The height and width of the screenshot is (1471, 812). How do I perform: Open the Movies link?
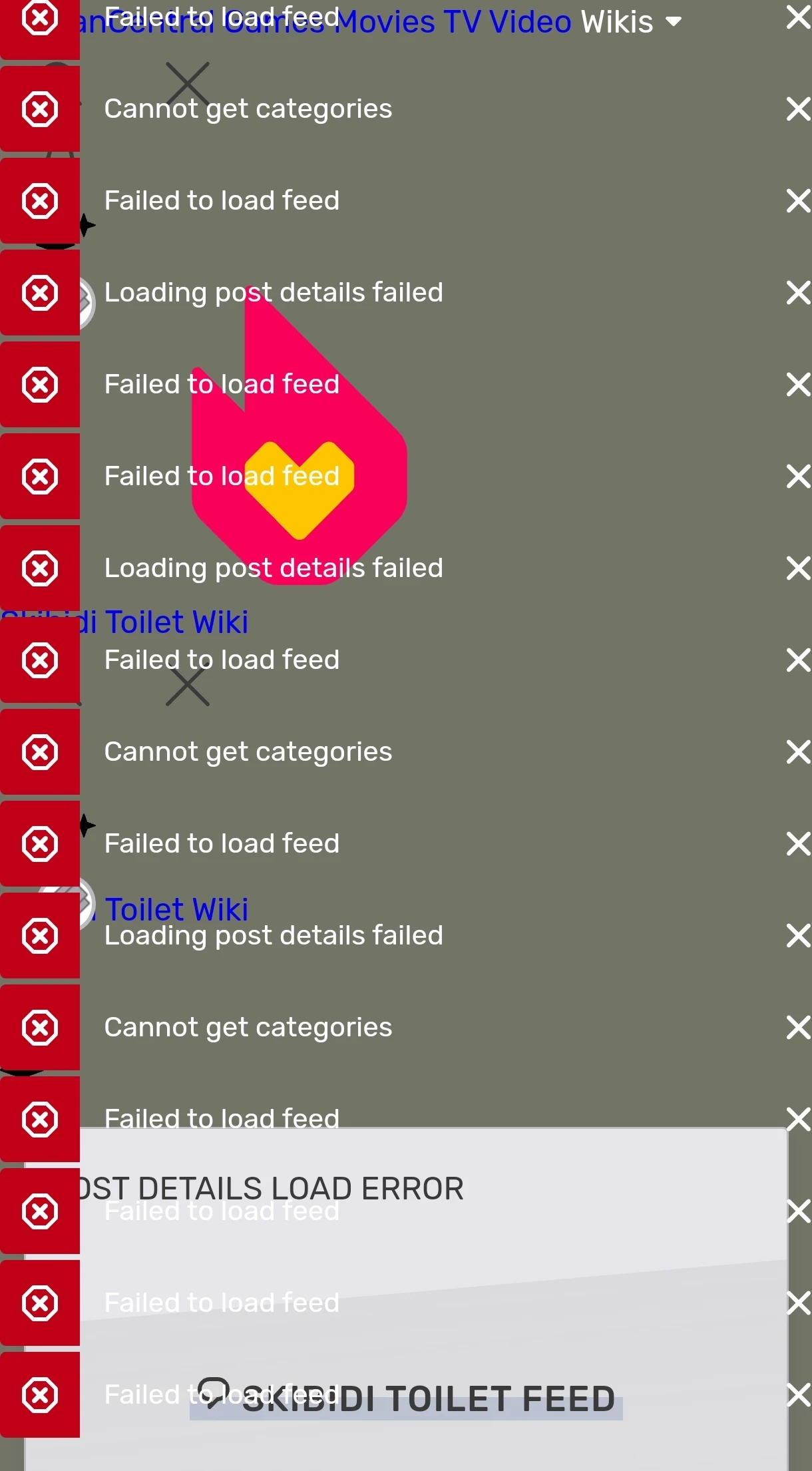click(x=385, y=21)
